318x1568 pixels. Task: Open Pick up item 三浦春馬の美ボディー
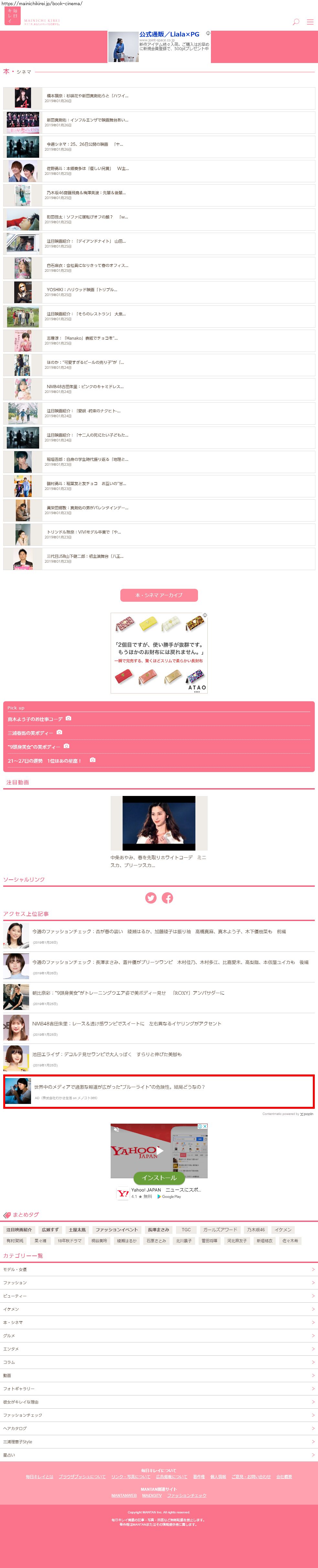click(x=30, y=733)
